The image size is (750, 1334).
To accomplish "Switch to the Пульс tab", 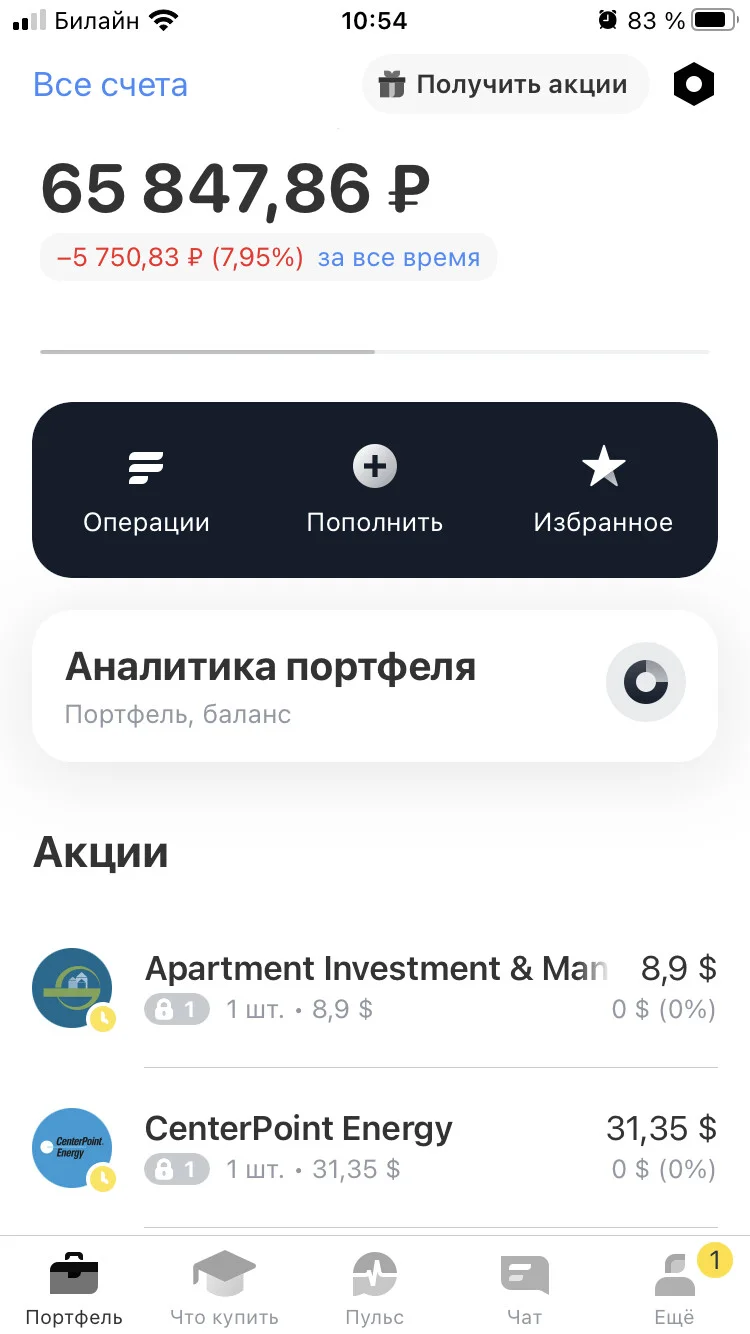I will (x=375, y=1286).
